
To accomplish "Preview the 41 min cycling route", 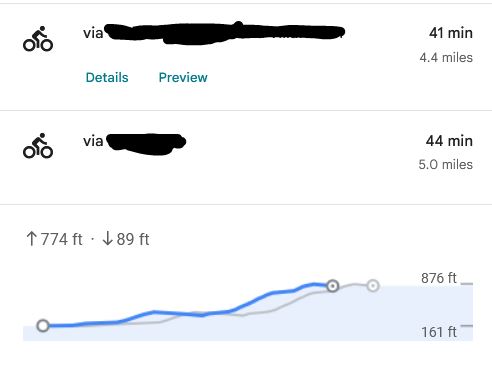I will pos(183,77).
